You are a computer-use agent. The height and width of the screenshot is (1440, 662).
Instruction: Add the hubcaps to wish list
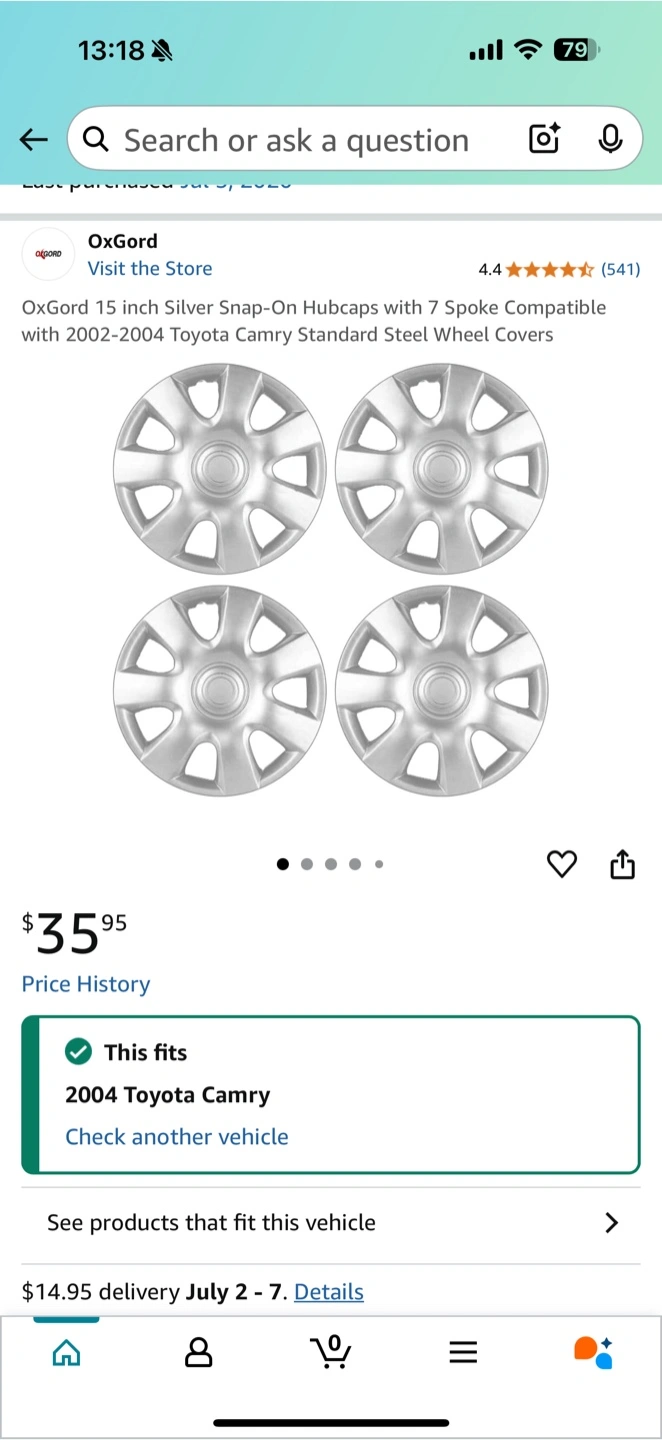coord(562,864)
